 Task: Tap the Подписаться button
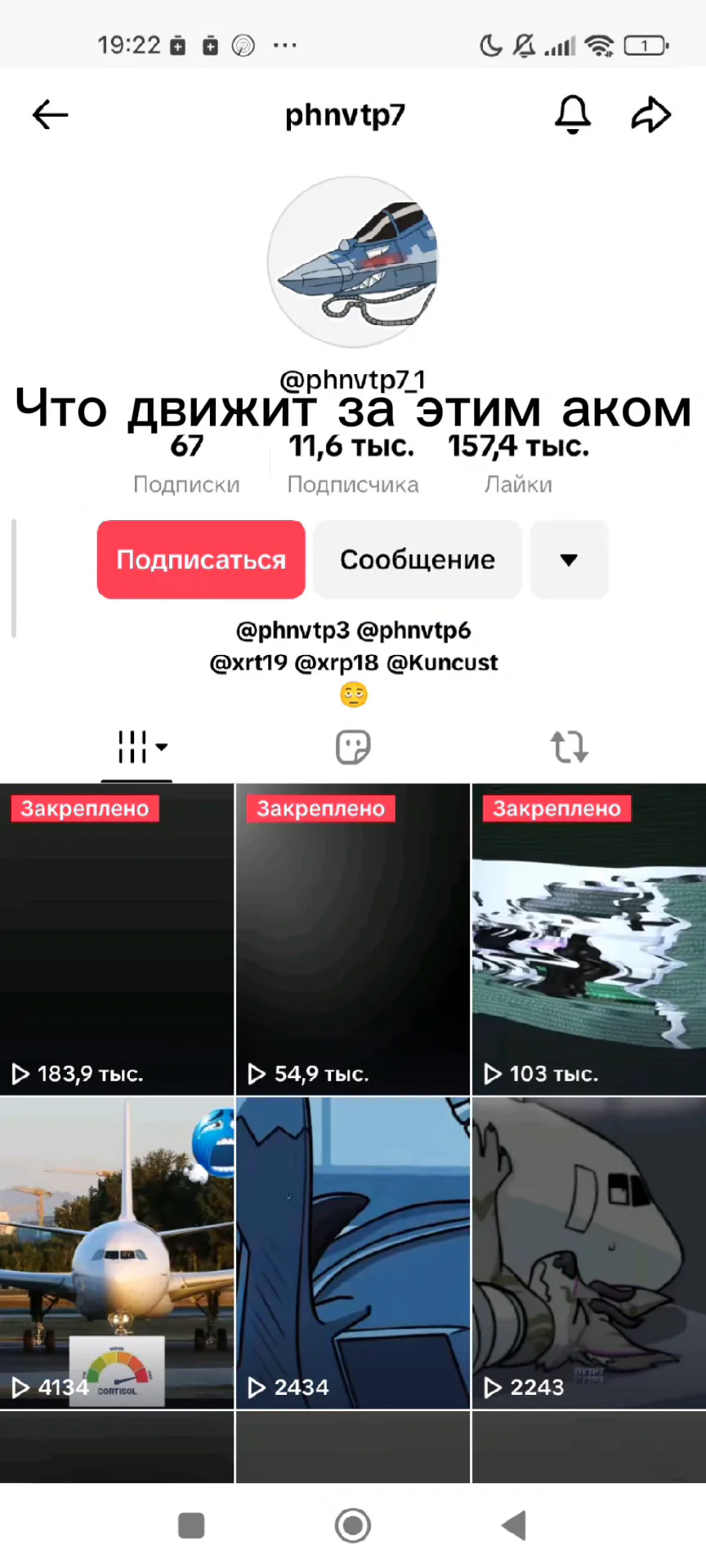pyautogui.click(x=201, y=559)
